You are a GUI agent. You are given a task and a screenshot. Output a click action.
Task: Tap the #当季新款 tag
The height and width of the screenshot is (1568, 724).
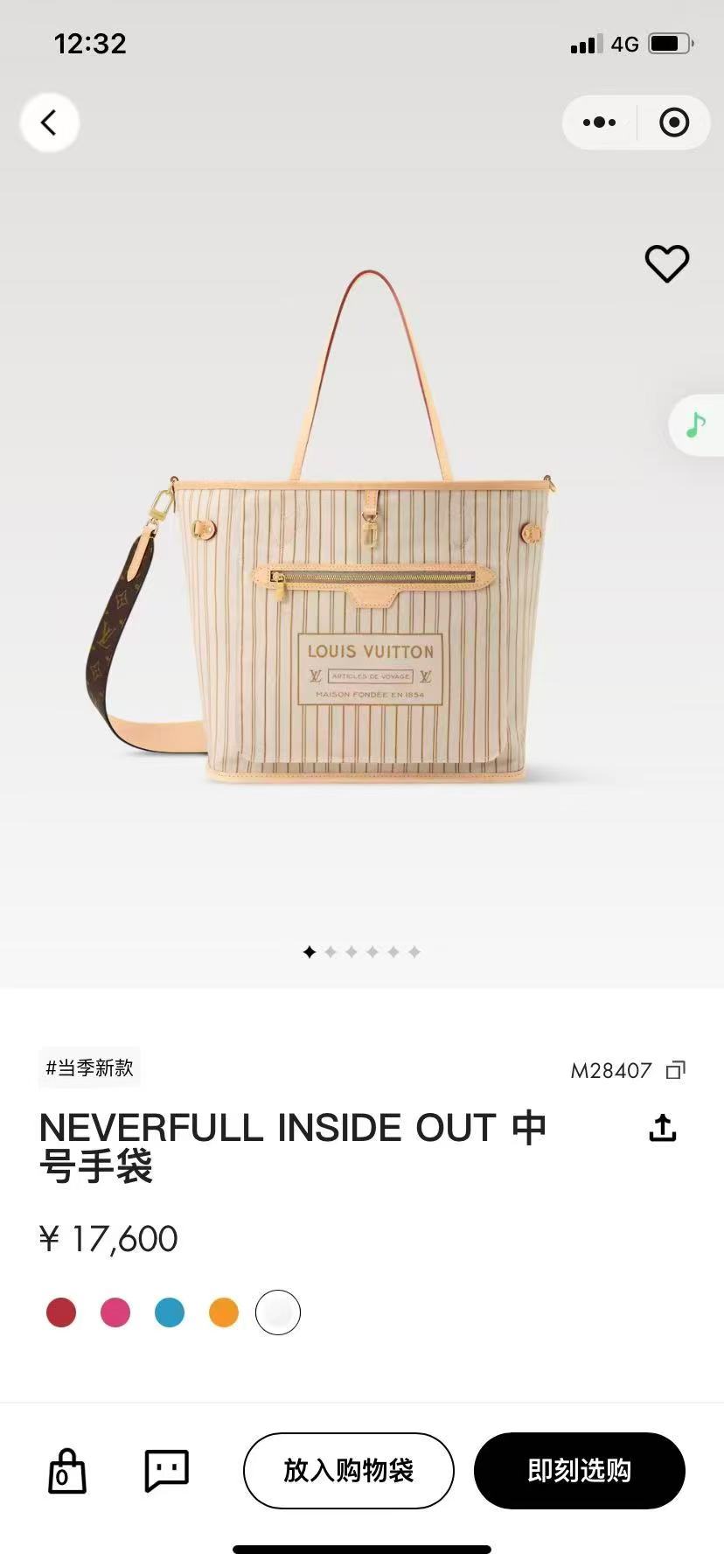click(89, 1067)
